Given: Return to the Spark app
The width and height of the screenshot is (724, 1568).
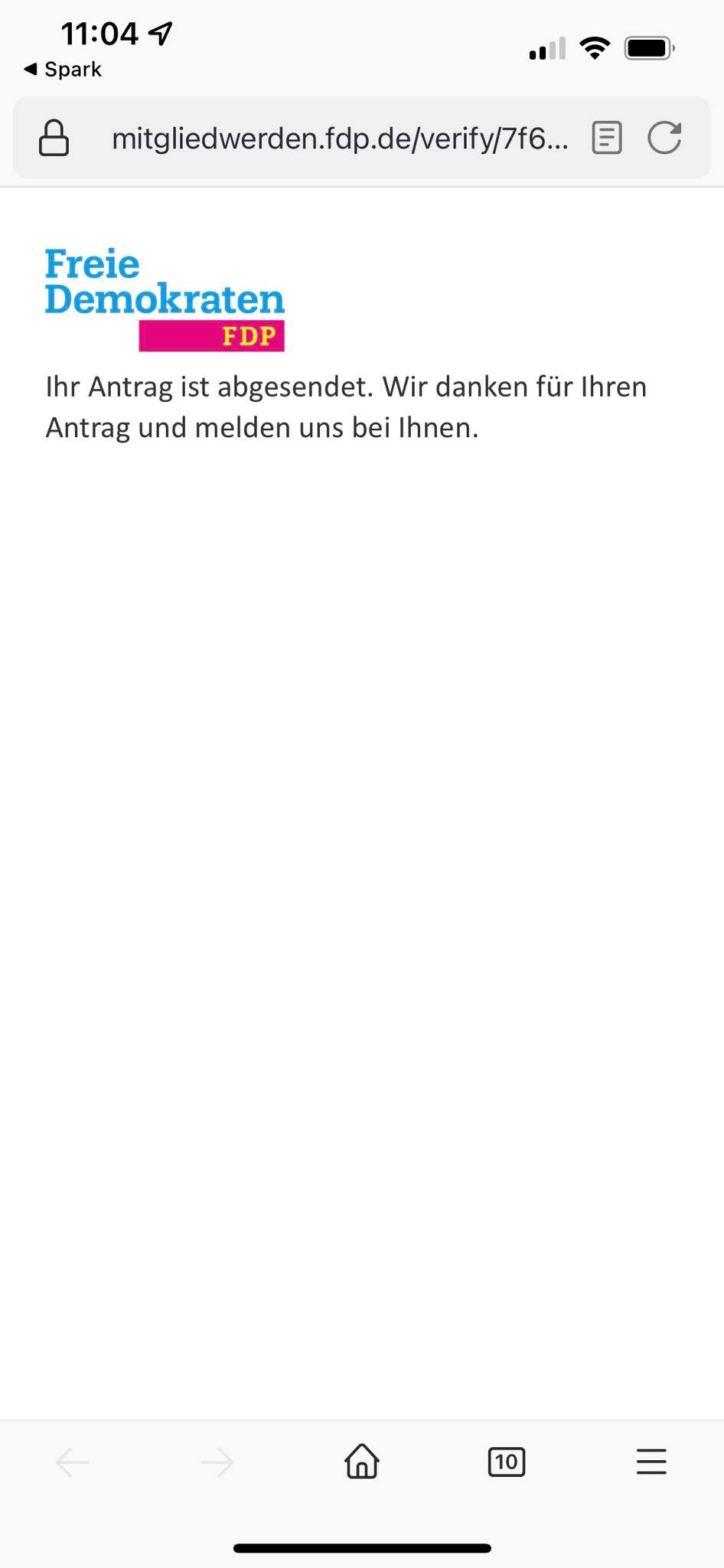Looking at the screenshot, I should pyautogui.click(x=63, y=69).
